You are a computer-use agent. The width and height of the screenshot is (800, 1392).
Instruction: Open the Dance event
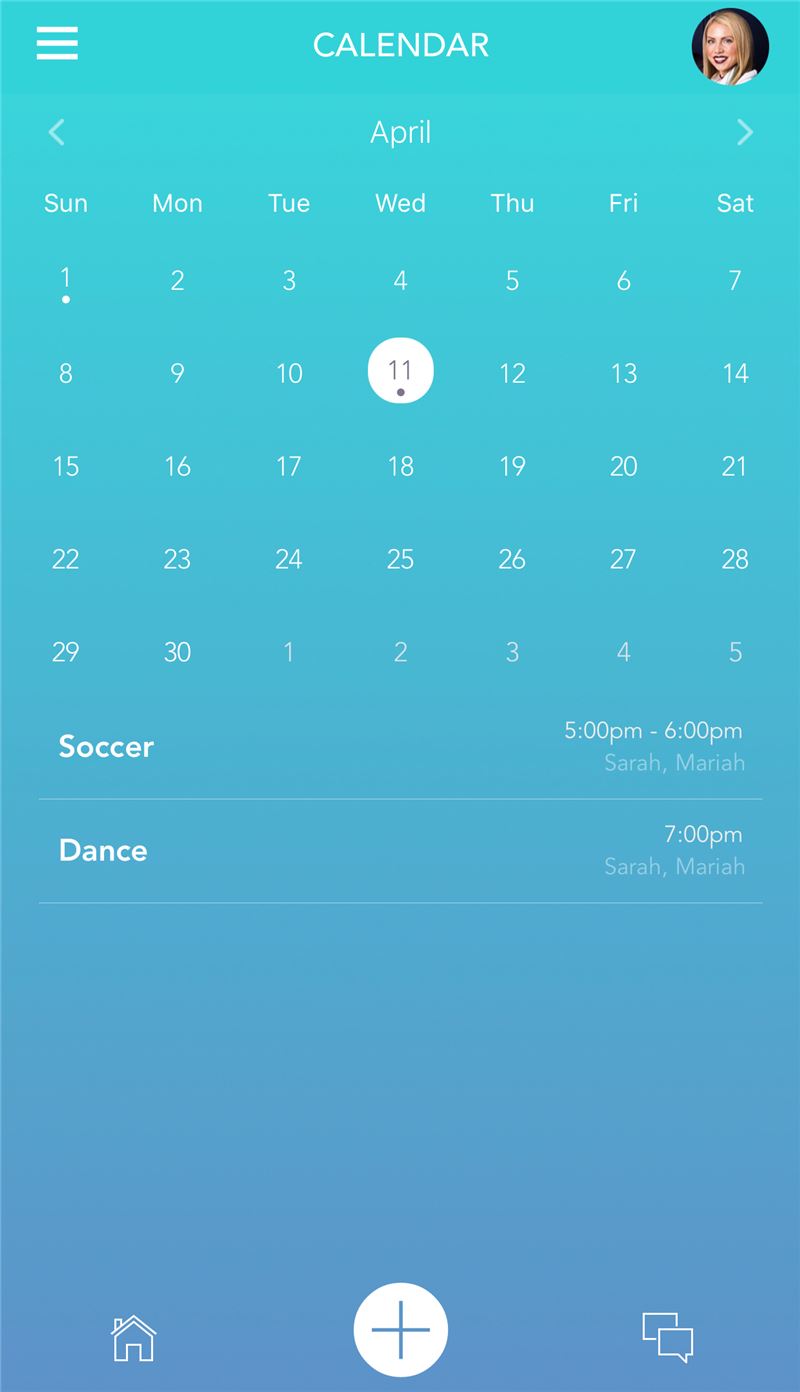(x=400, y=851)
